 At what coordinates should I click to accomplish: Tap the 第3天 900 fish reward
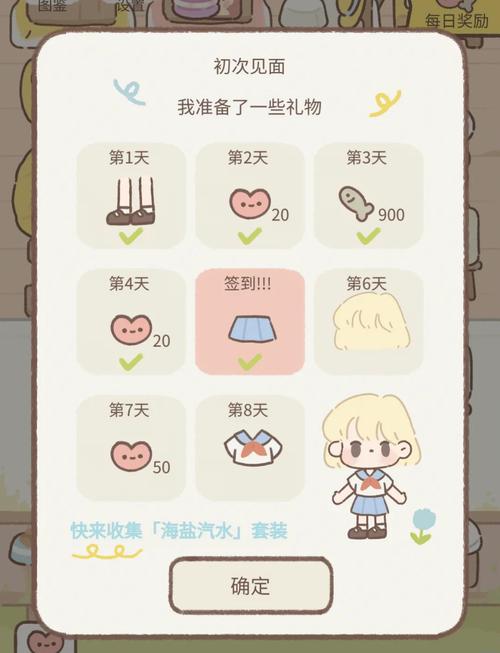tap(368, 196)
